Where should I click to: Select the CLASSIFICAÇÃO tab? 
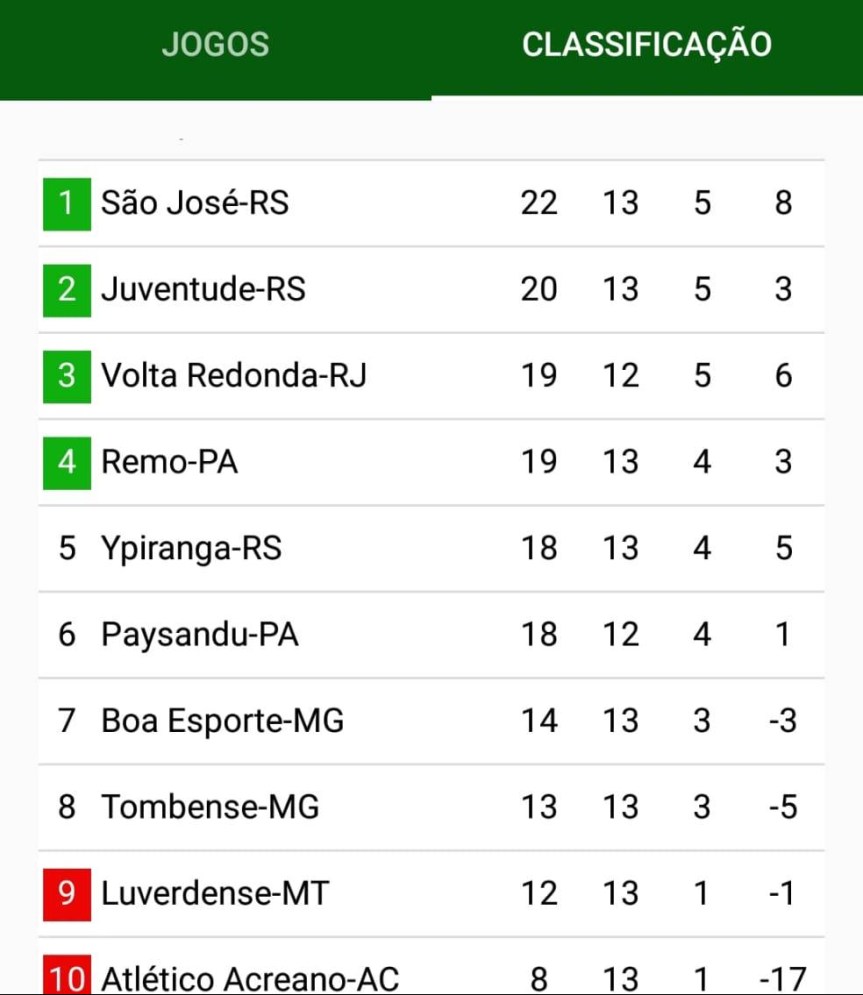647,45
